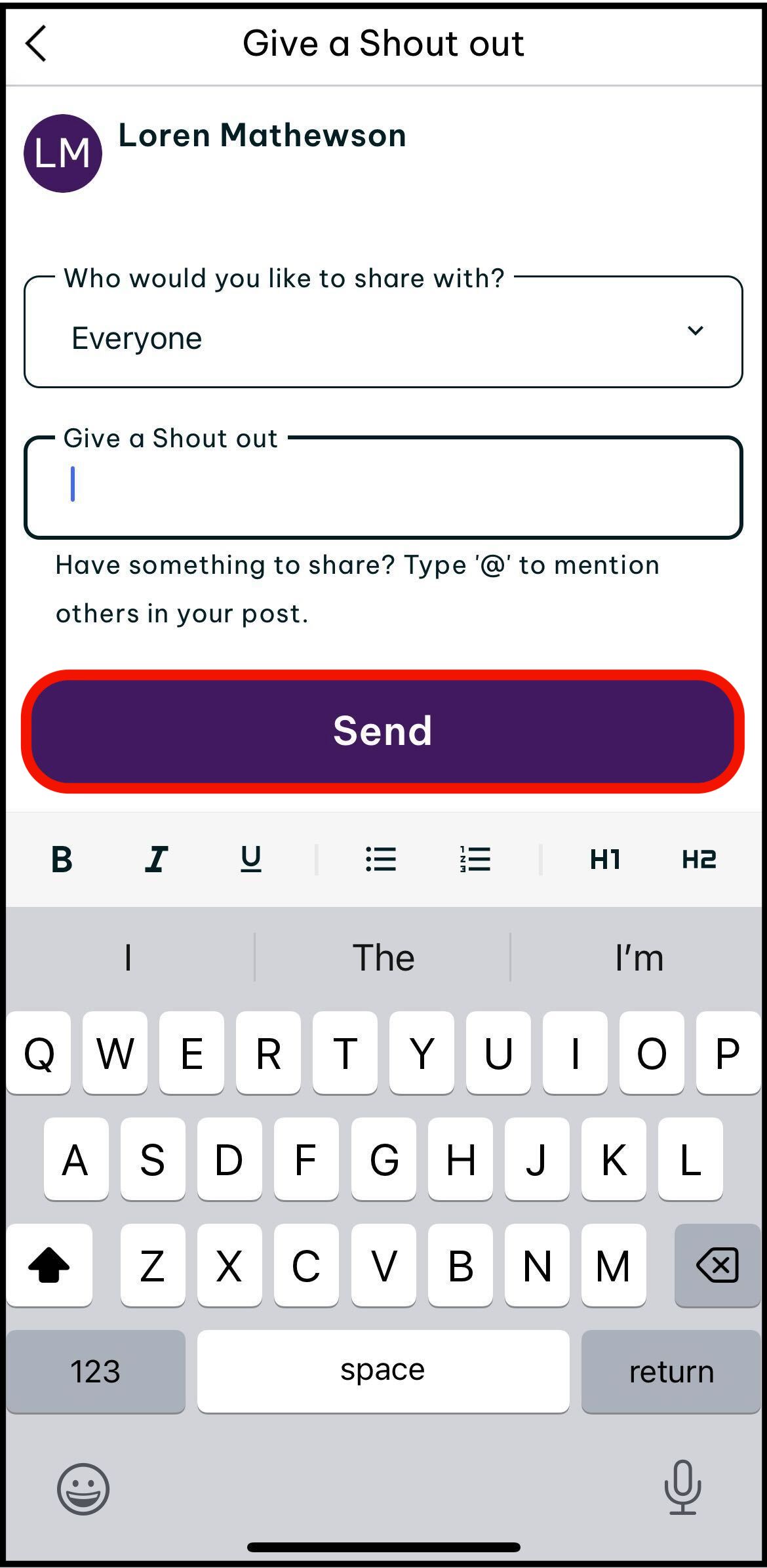
Task: Expand the Everyone share-with dropdown
Action: (383, 332)
